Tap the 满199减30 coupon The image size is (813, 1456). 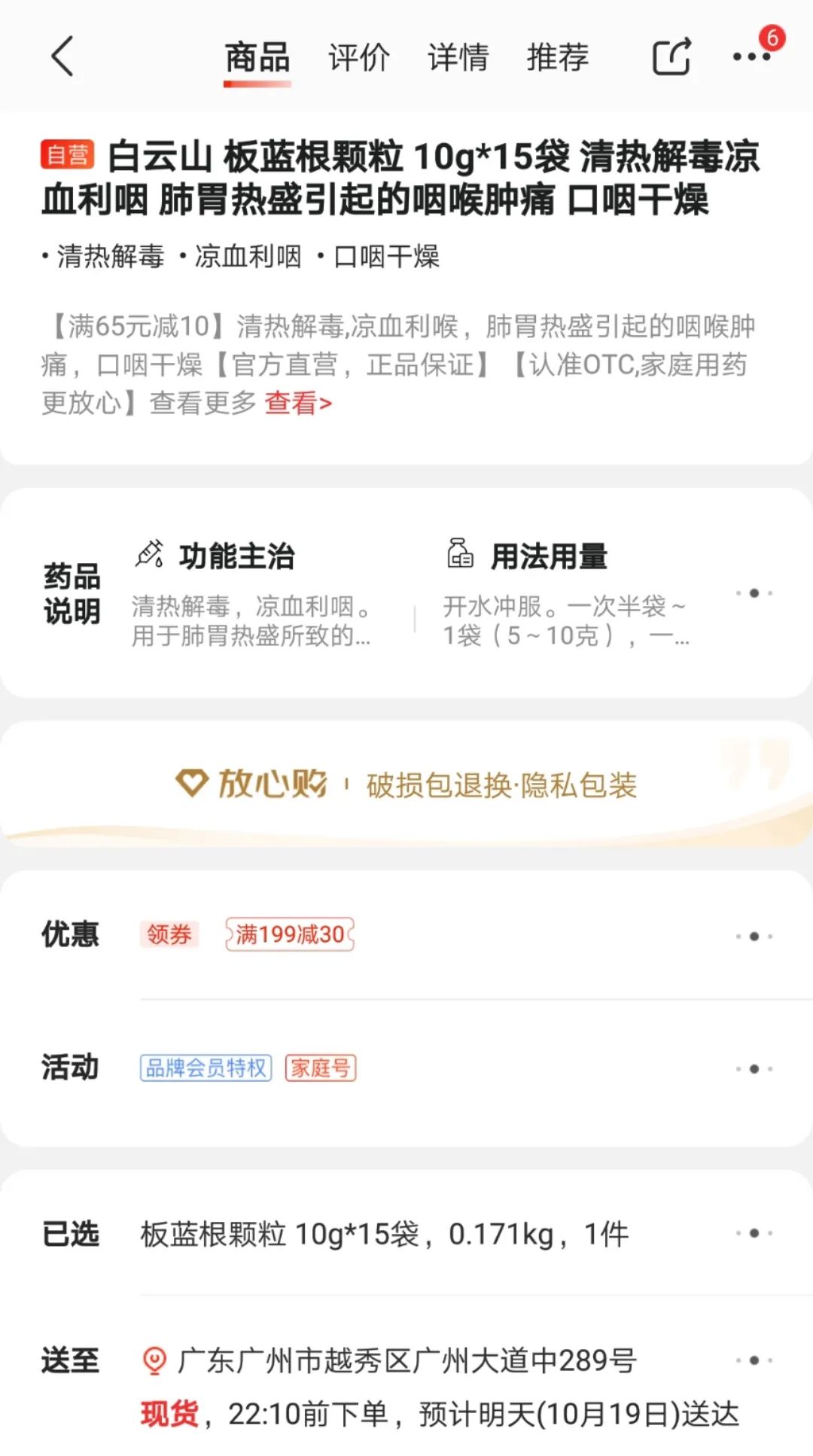click(x=290, y=935)
